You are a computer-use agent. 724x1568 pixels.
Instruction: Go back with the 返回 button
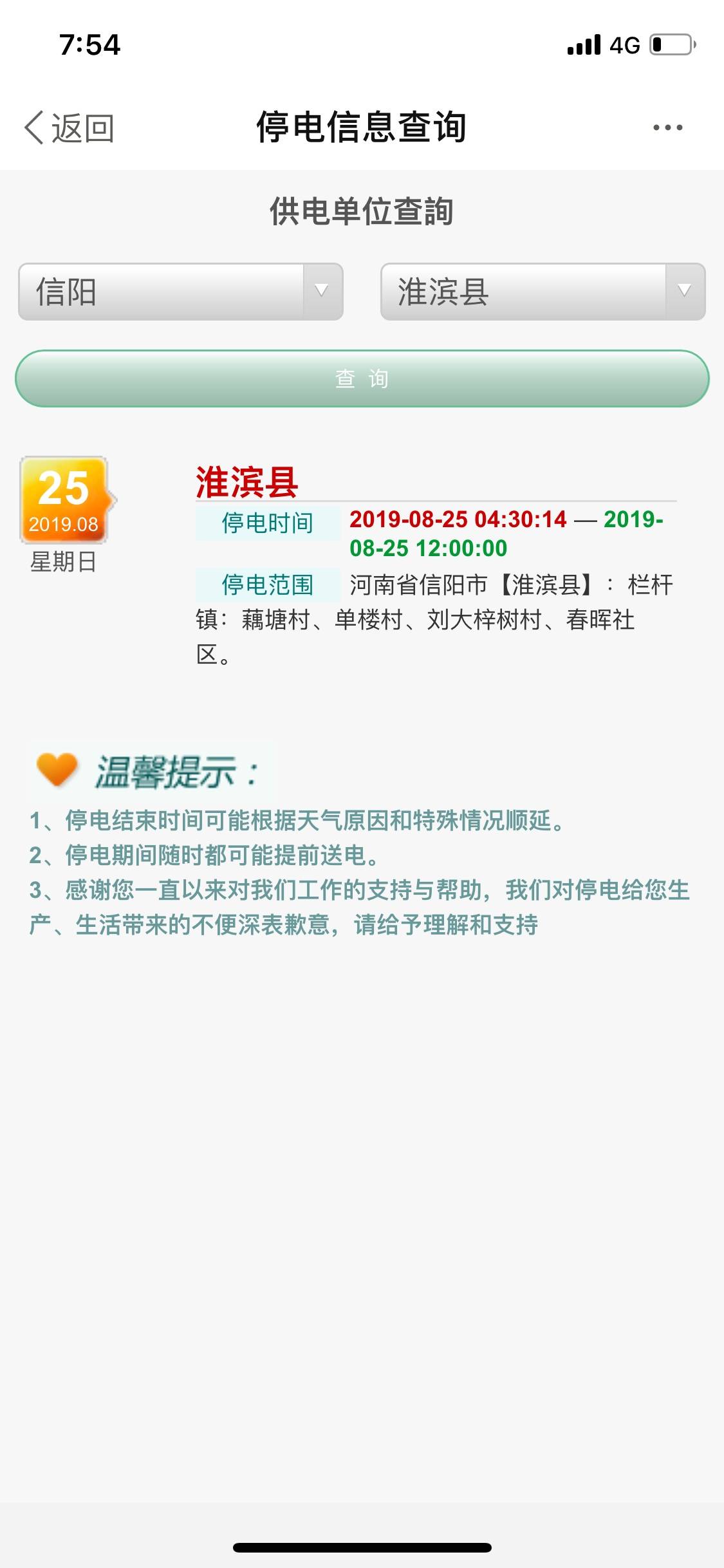[70, 127]
